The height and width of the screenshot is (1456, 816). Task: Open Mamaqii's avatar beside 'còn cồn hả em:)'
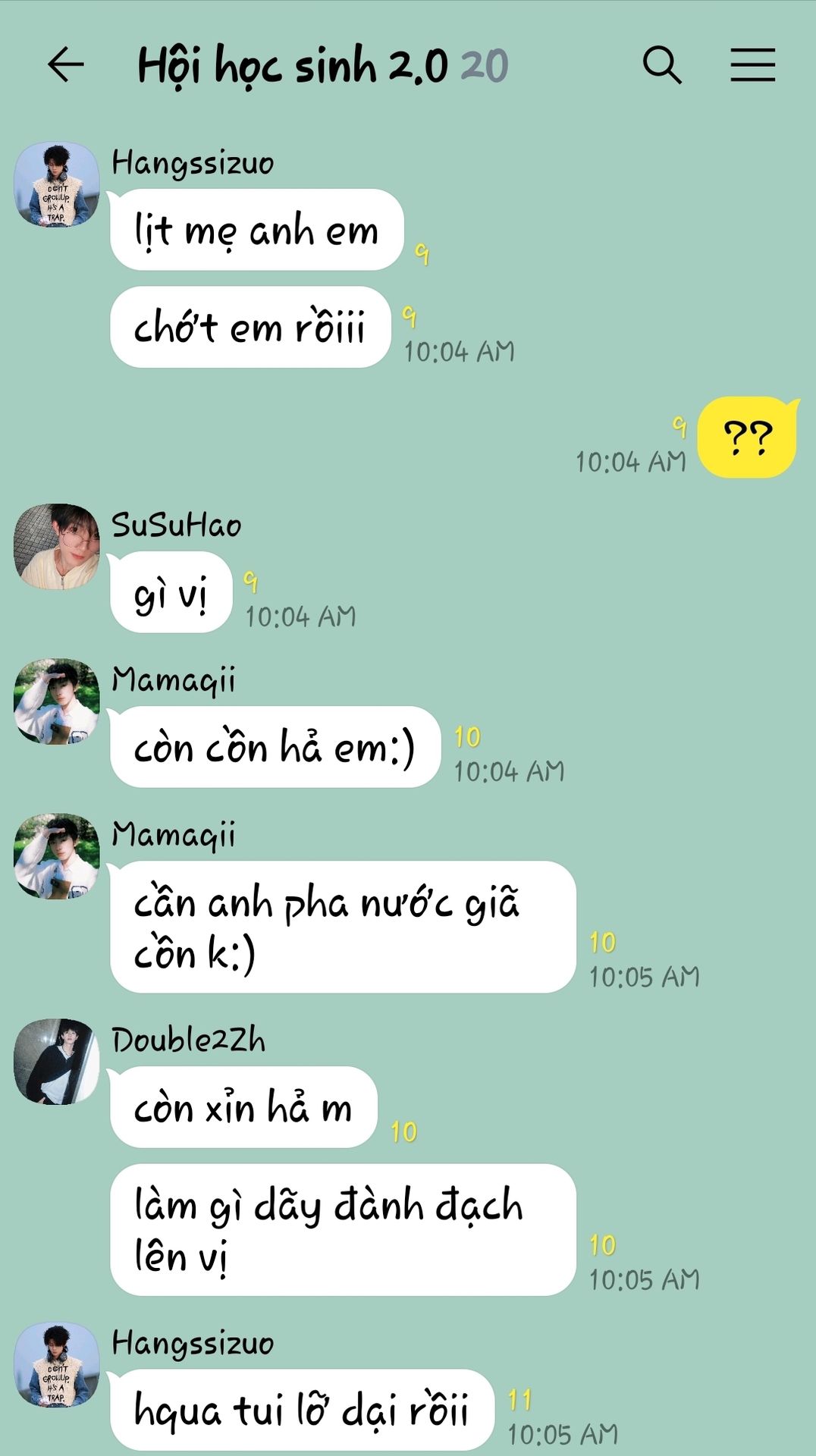[x=57, y=701]
